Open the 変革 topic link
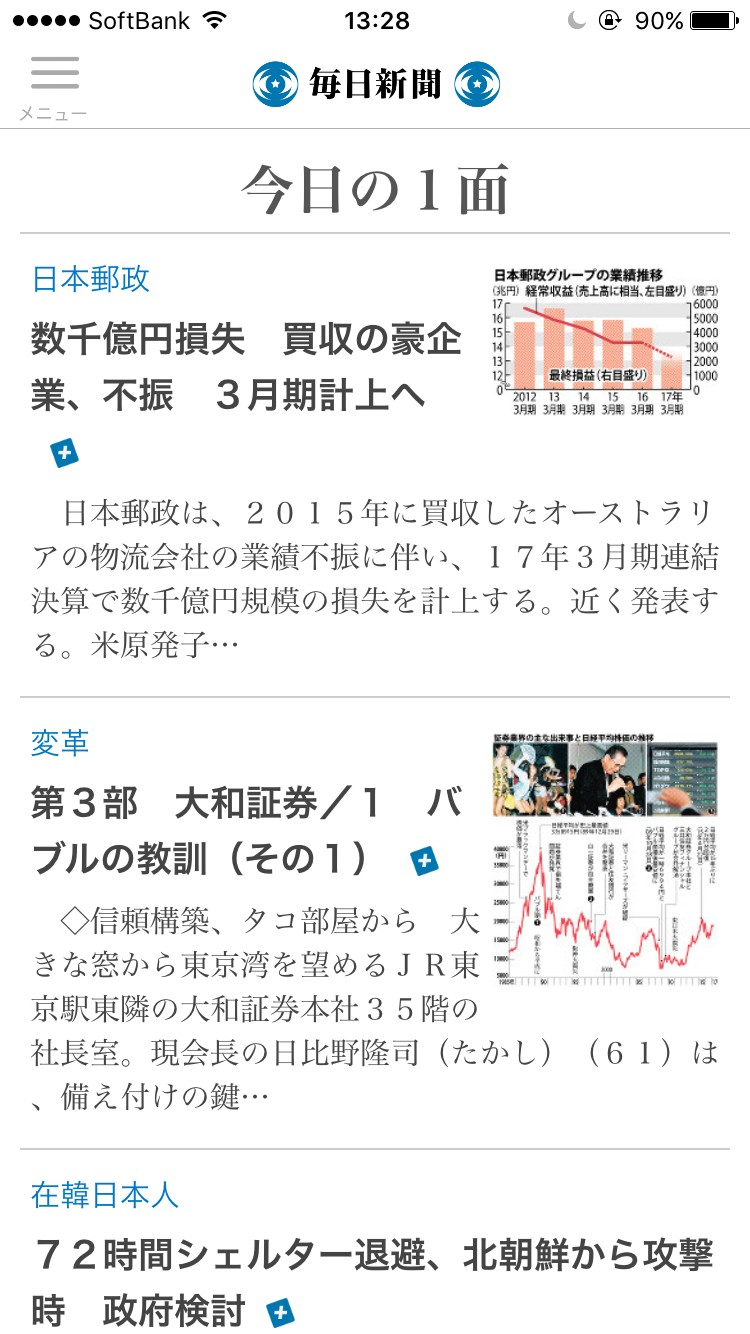750x1334 pixels. 60,743
